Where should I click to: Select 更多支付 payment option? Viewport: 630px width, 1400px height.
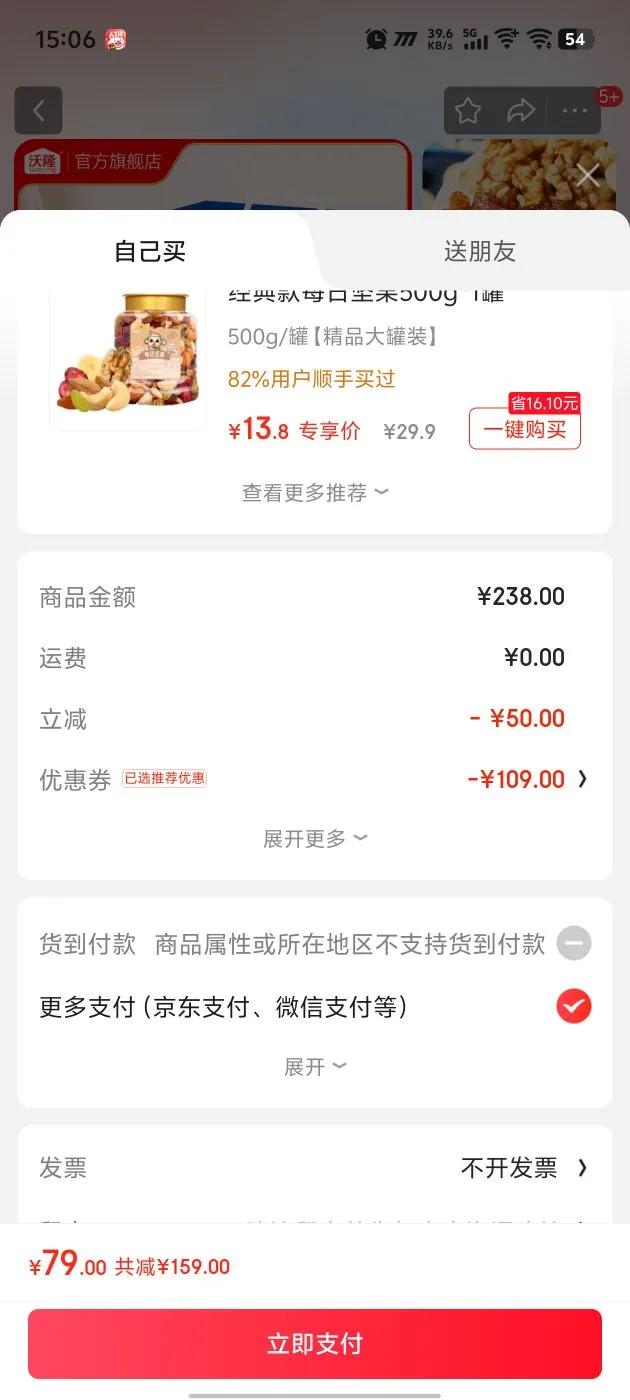click(573, 1007)
